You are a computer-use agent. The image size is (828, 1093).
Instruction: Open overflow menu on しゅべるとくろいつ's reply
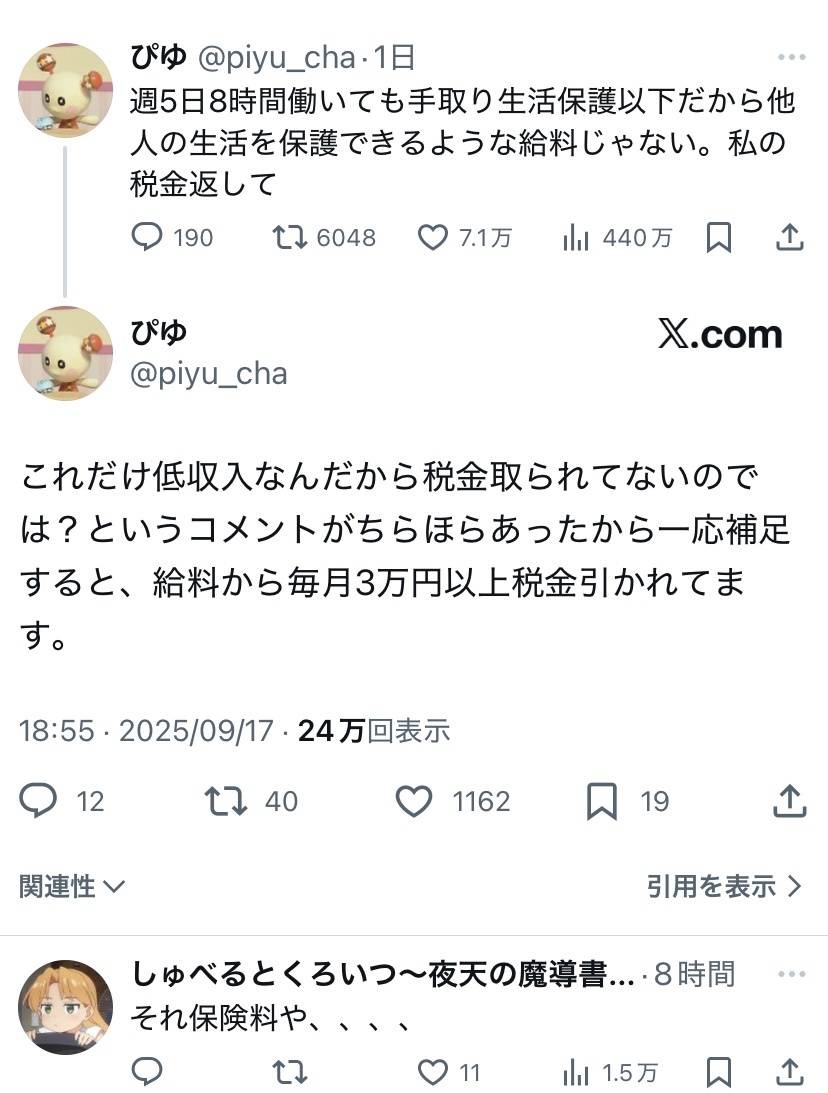791,974
